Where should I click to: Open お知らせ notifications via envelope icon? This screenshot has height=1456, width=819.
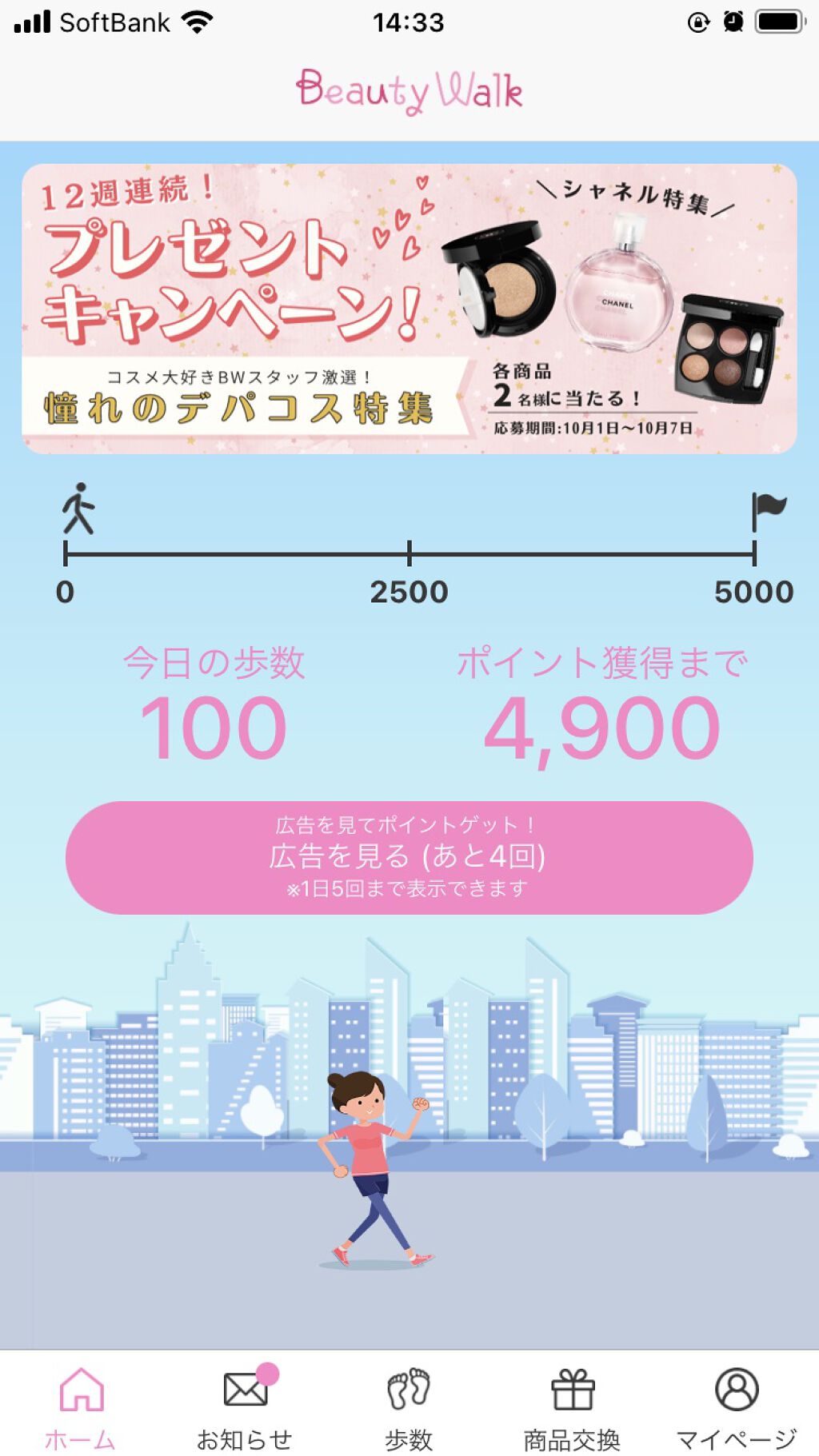click(246, 1387)
